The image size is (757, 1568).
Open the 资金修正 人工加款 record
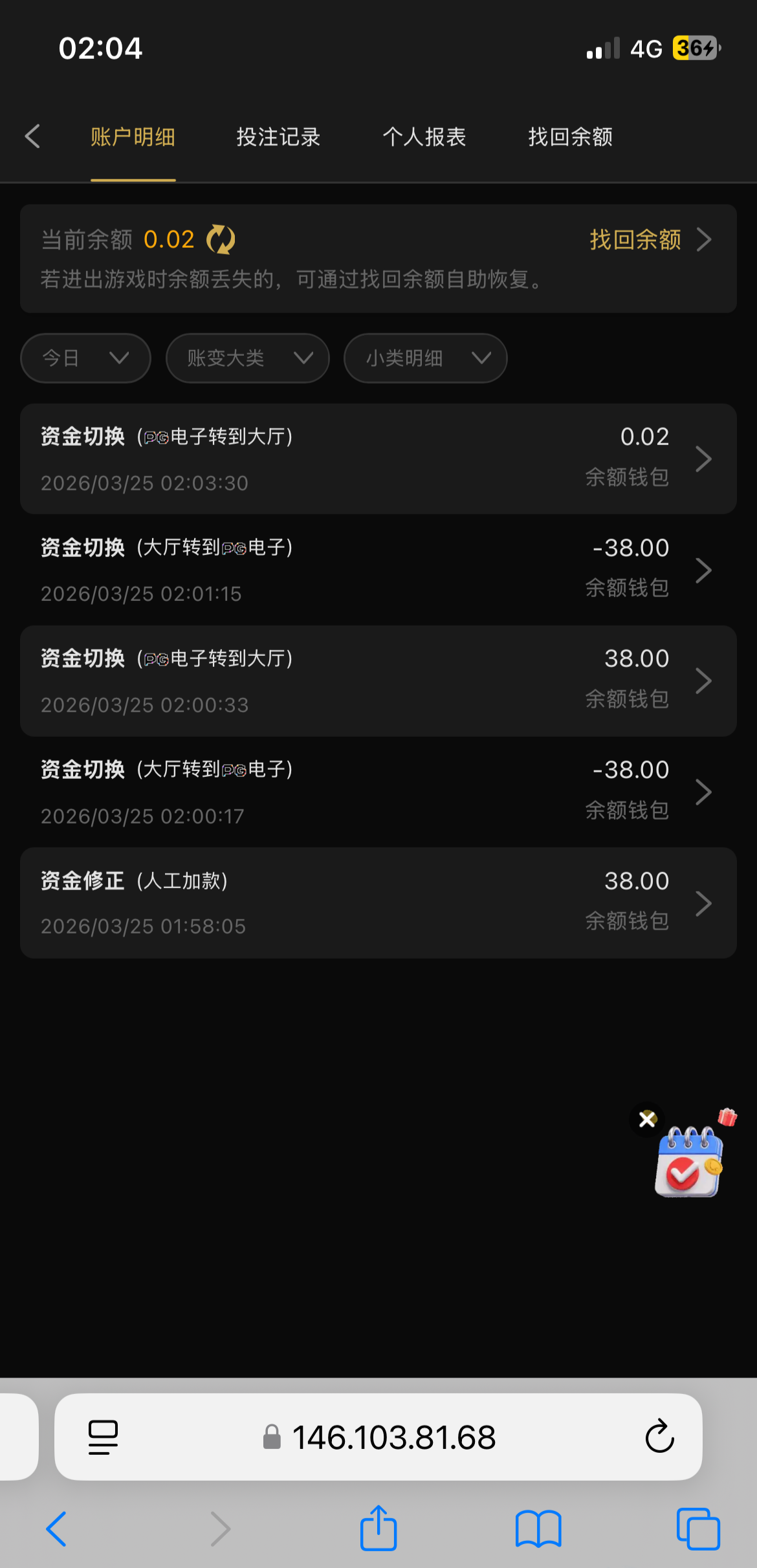click(378, 903)
